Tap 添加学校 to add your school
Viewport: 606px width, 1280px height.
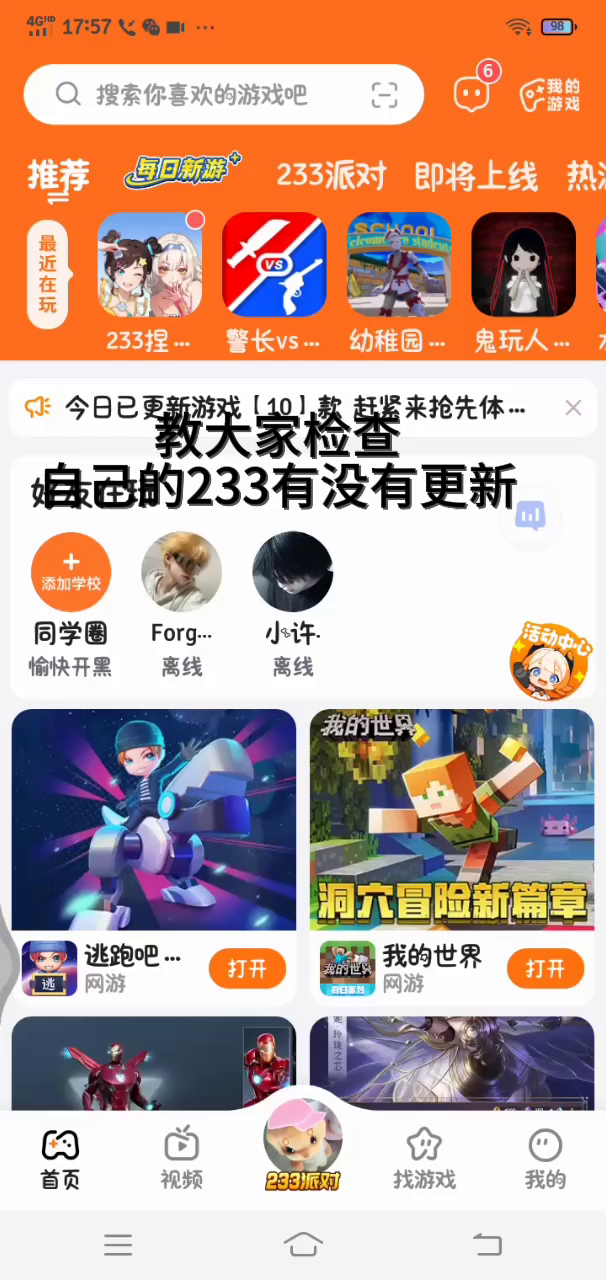click(71, 572)
